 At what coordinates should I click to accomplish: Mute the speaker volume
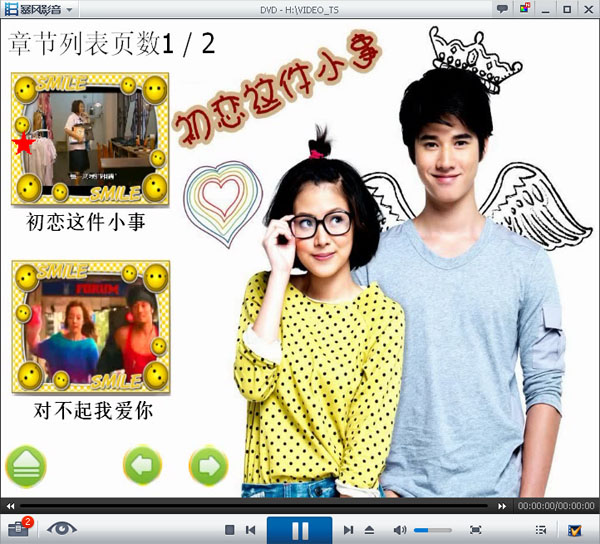(399, 529)
